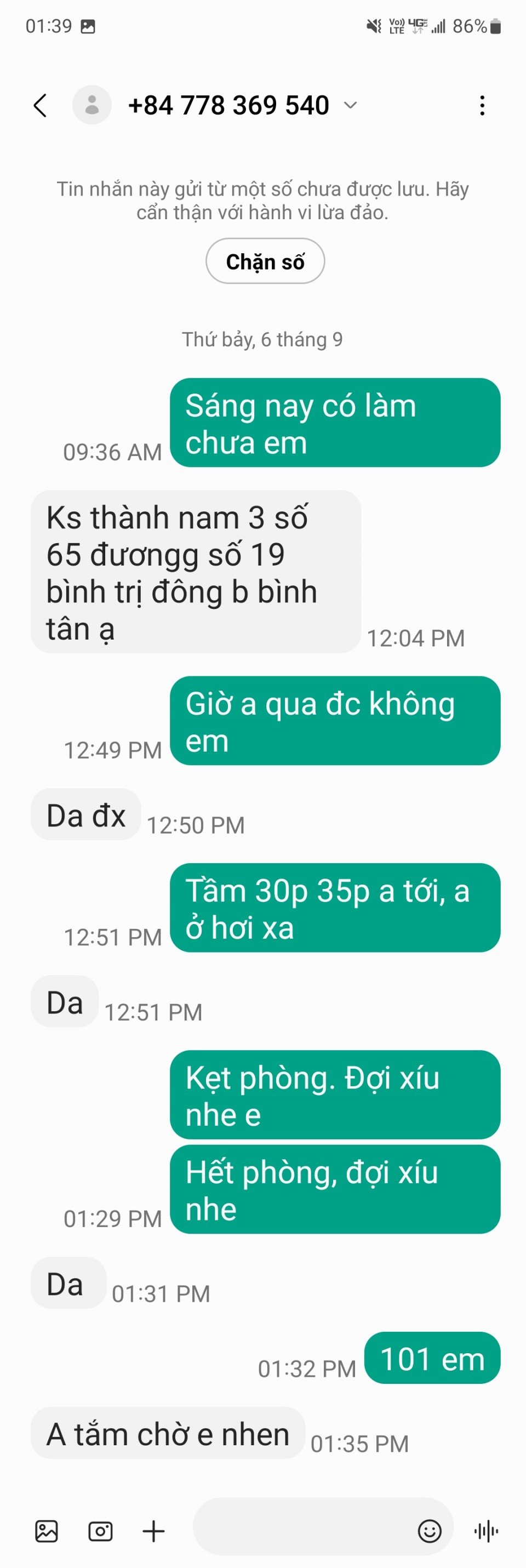This screenshot has width=526, height=1568.
Task: Attach a picture from the gallery
Action: pyautogui.click(x=46, y=1530)
